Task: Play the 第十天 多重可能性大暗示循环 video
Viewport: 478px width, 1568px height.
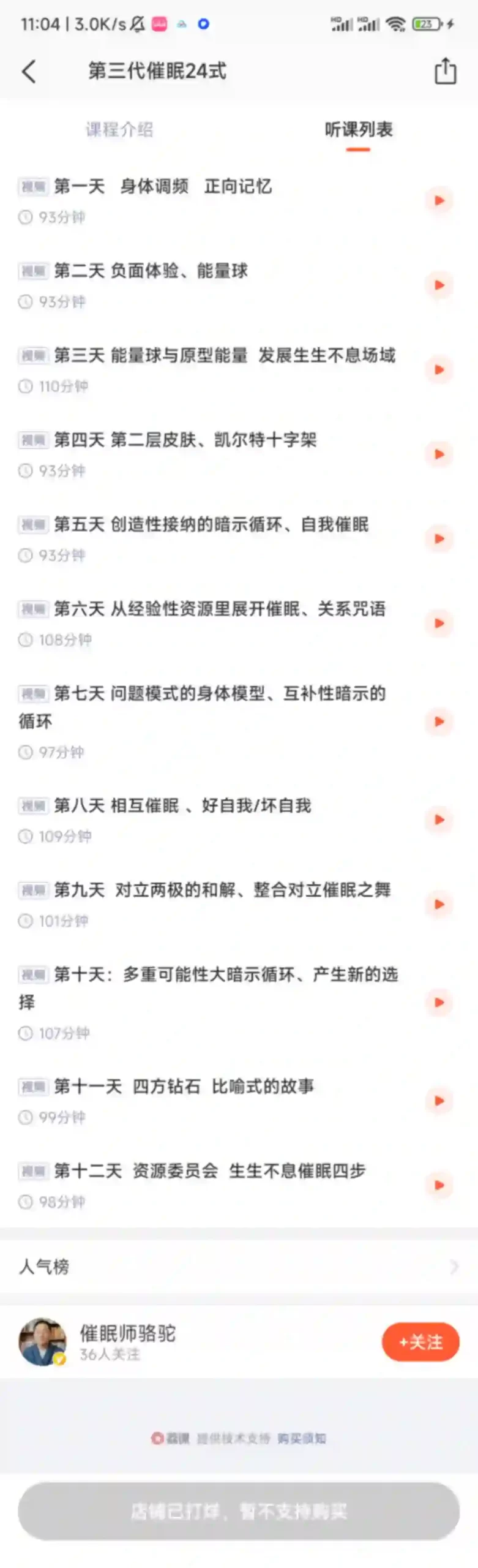Action: point(439,1002)
